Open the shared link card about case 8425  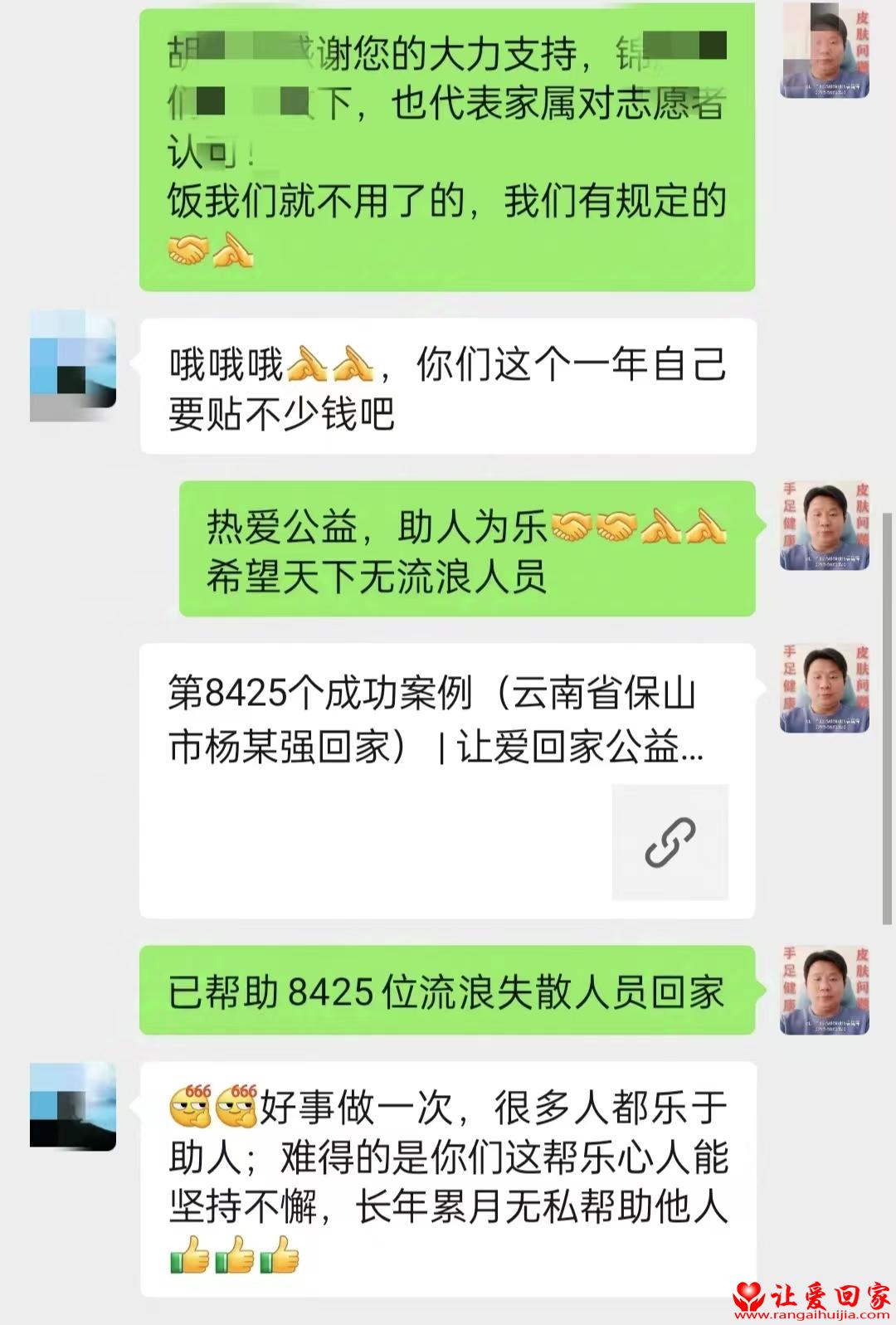tap(446, 780)
